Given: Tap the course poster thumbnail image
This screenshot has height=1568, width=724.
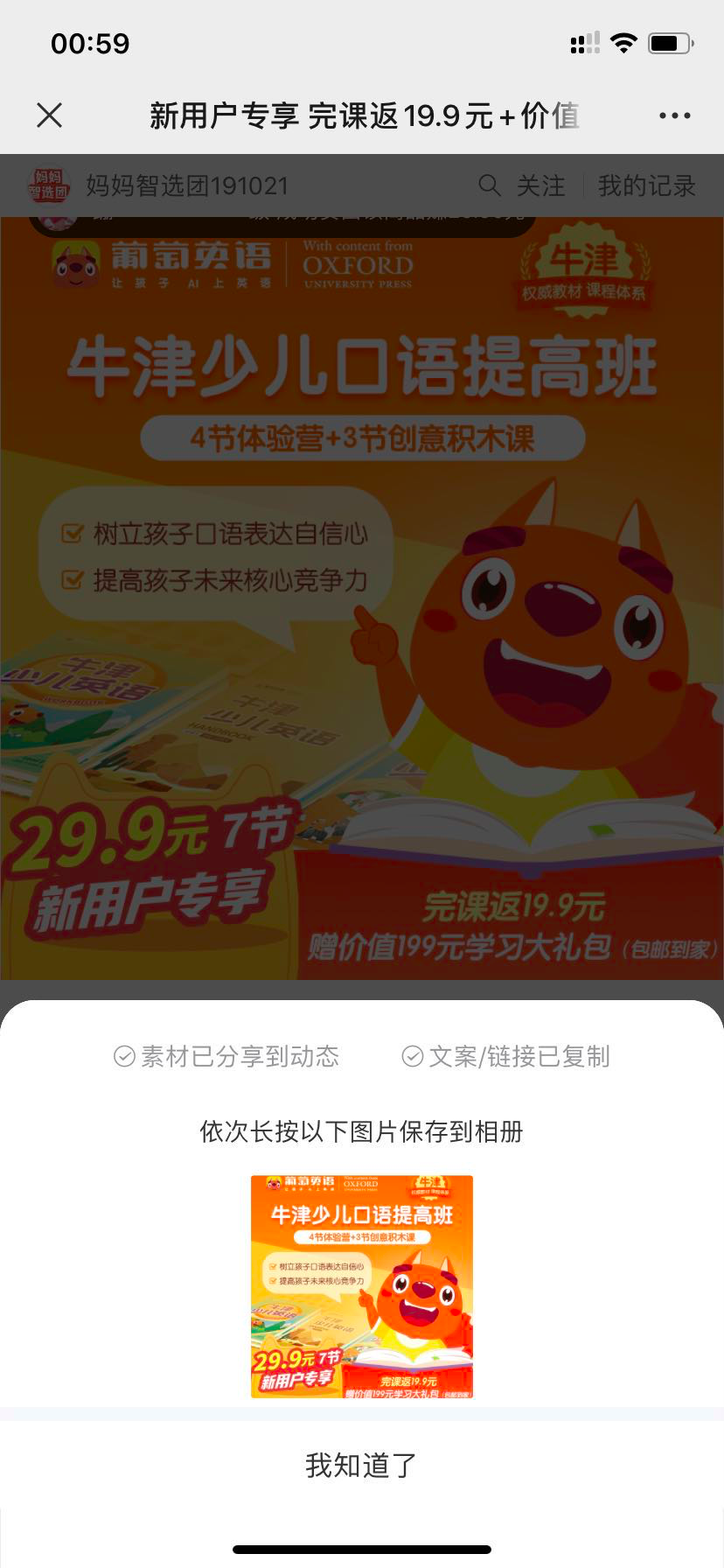Looking at the screenshot, I should [362, 1286].
